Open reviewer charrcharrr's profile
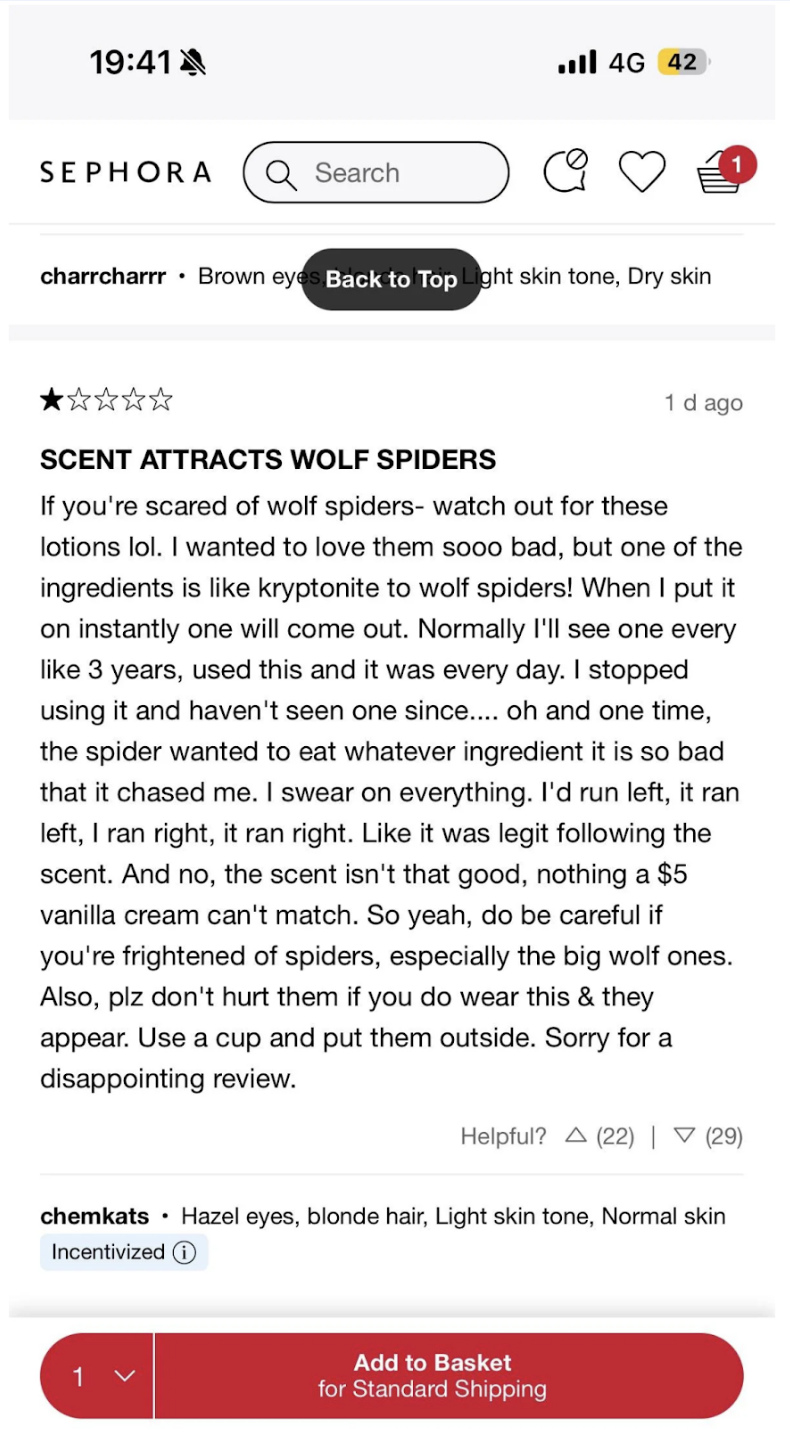 pyautogui.click(x=102, y=276)
